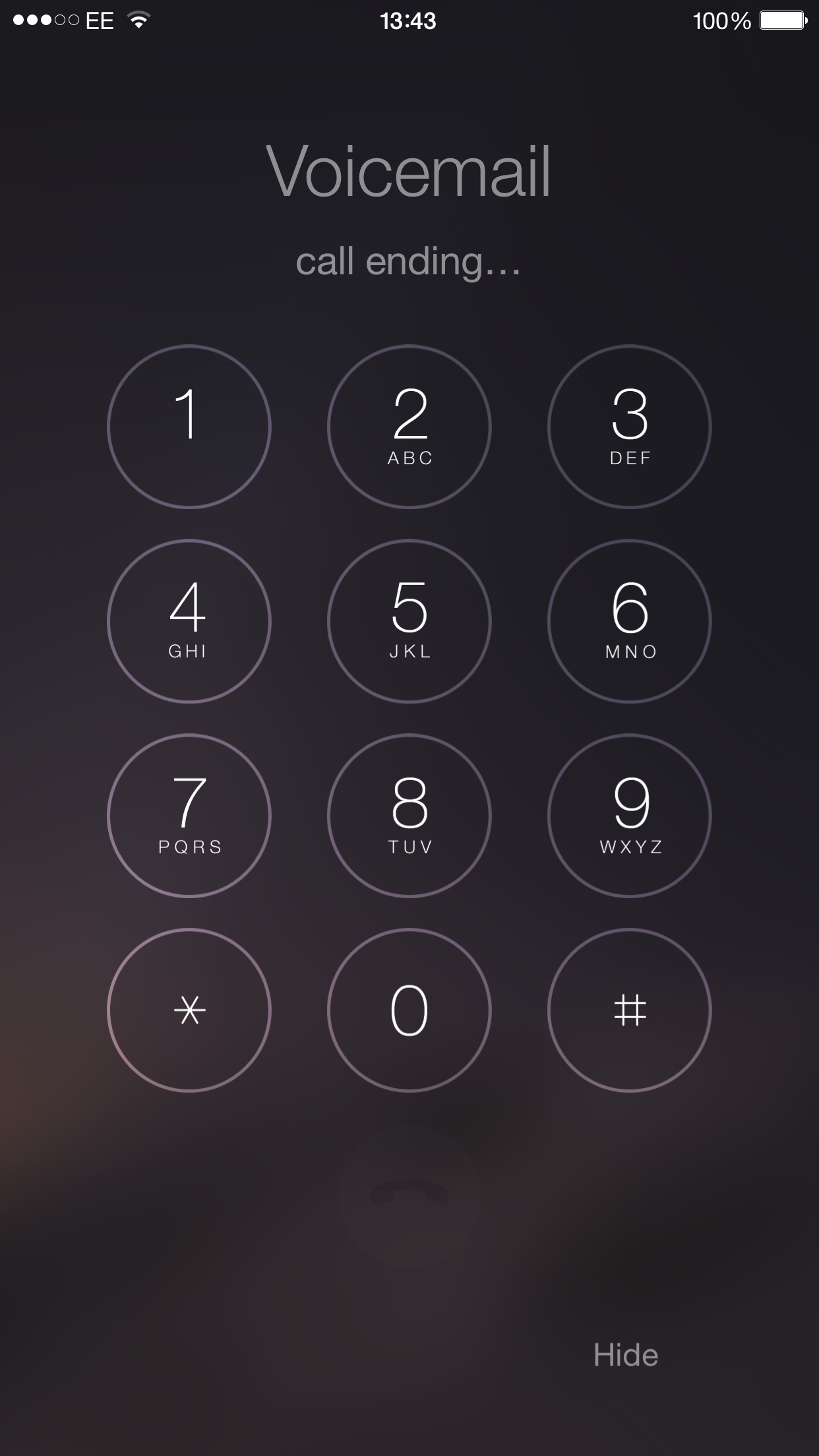
Task: Hide the keypad
Action: tap(626, 1355)
